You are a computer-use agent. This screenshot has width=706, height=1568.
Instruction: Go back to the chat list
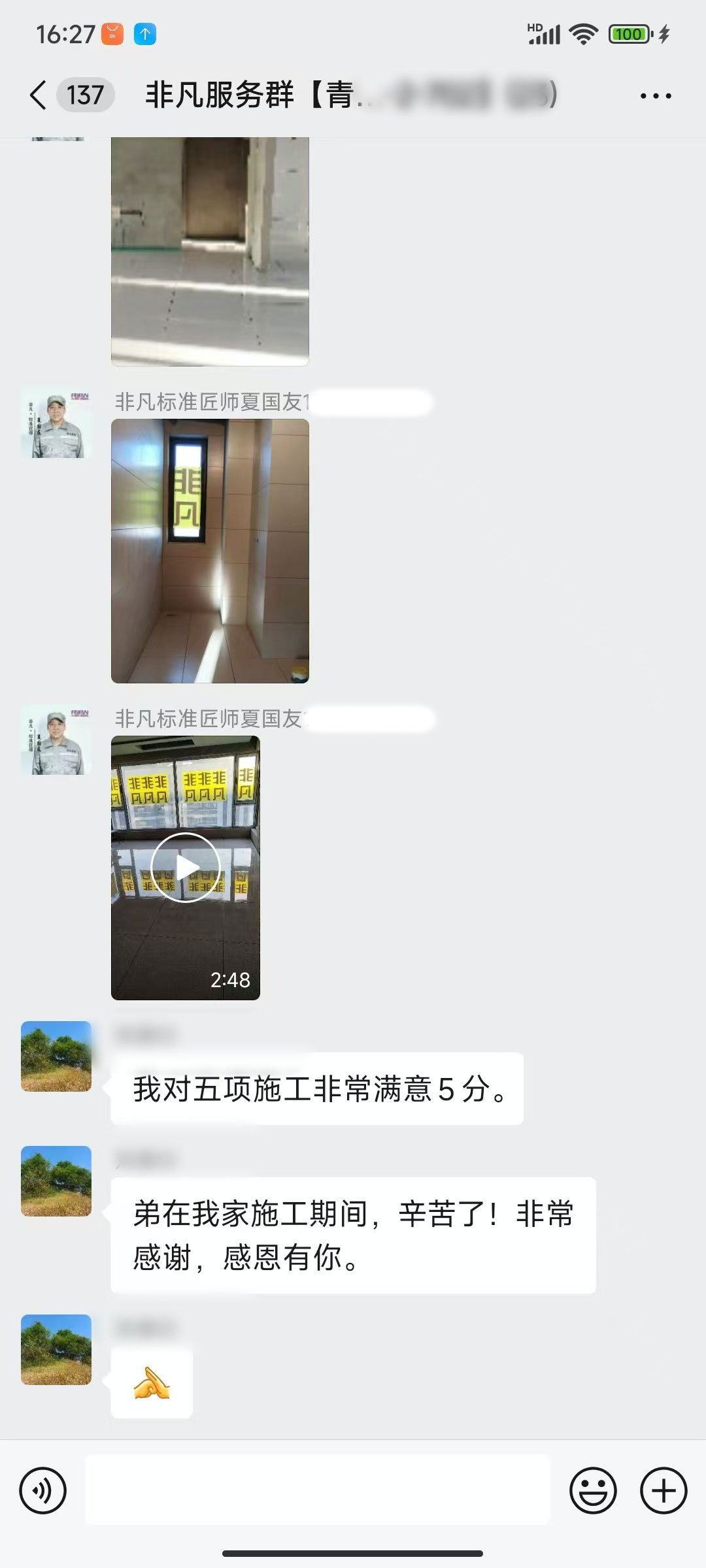[x=39, y=95]
